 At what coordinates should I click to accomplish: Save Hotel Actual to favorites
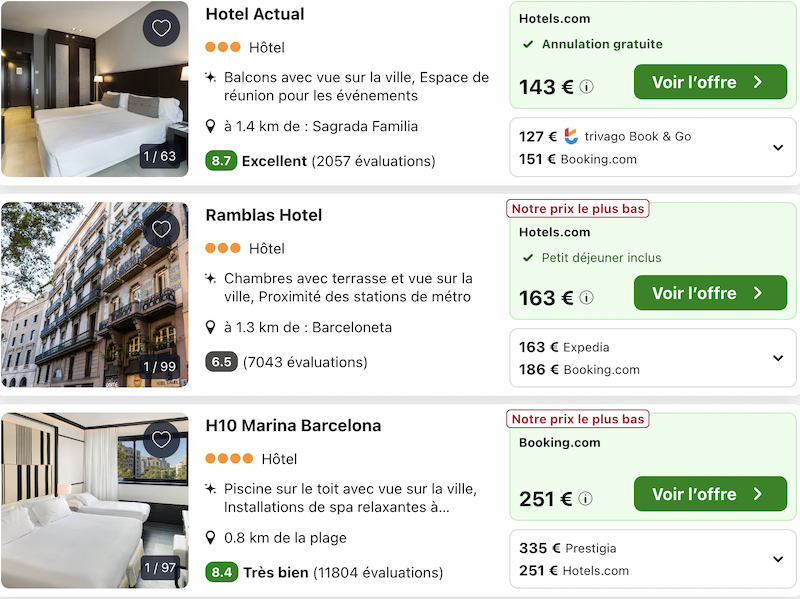coord(161,28)
